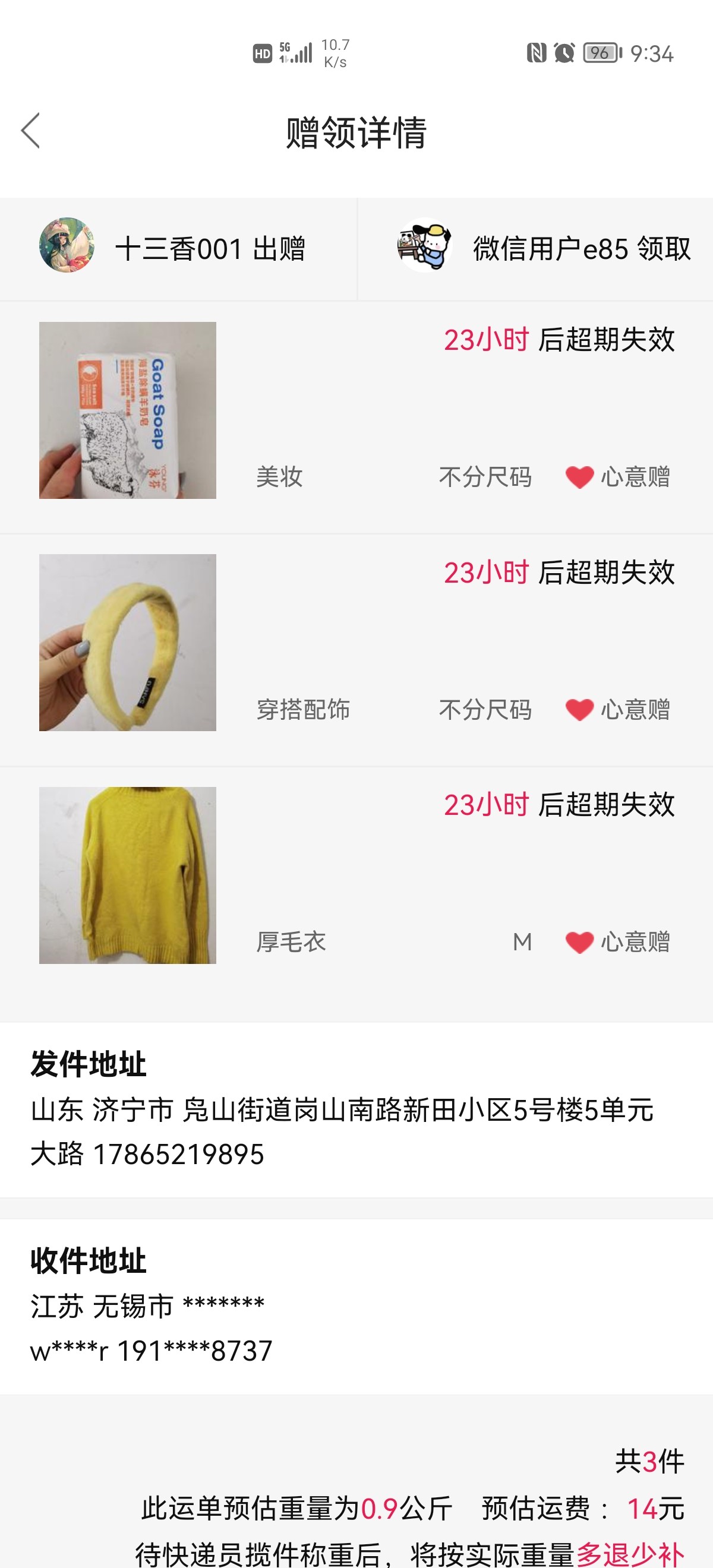713x1568 pixels.
Task: Go back from the 赠领详情 page
Action: click(30, 131)
